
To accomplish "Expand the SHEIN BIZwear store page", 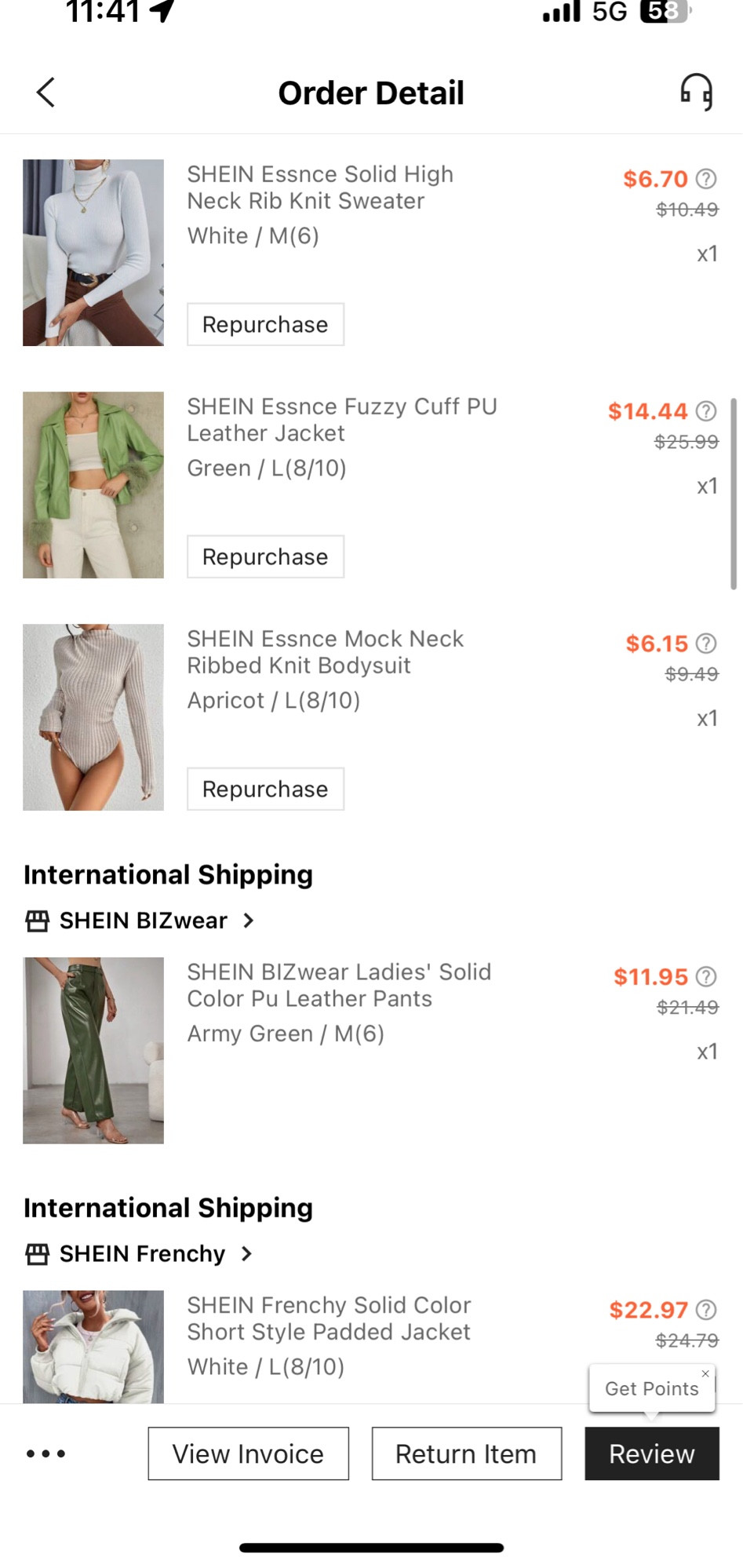I will [x=248, y=920].
